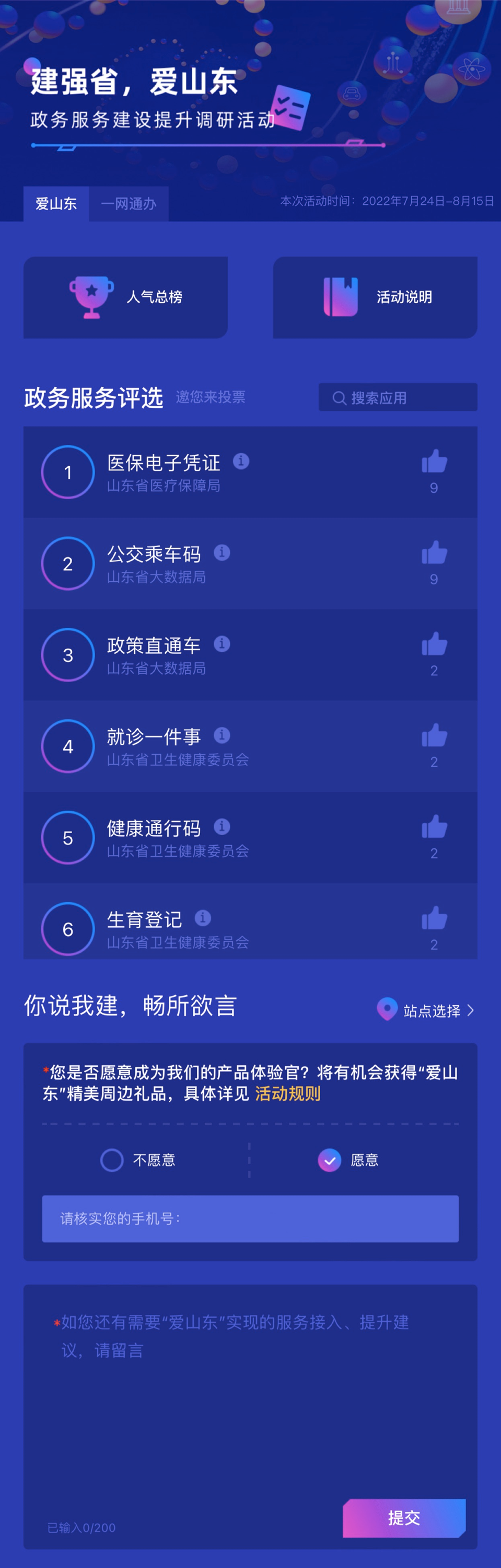501x1568 pixels.
Task: Open info icon beside 政策直通车
Action: [x=222, y=644]
